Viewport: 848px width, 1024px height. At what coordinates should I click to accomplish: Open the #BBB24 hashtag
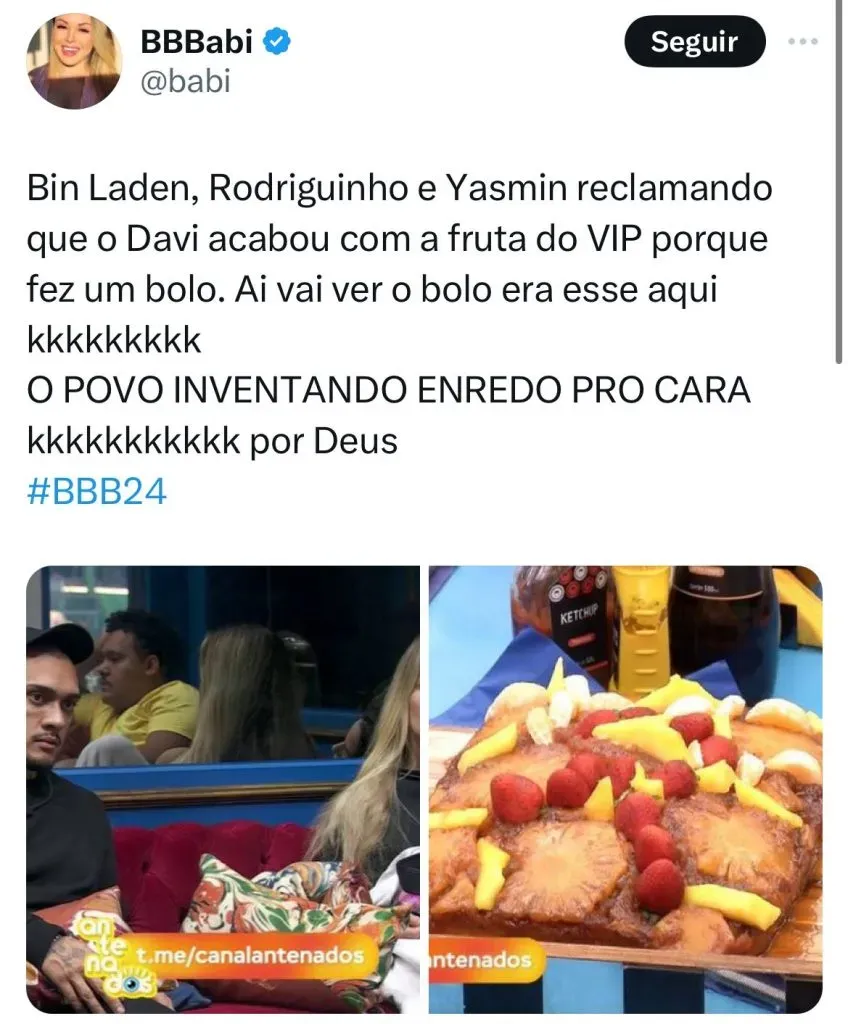tap(97, 494)
